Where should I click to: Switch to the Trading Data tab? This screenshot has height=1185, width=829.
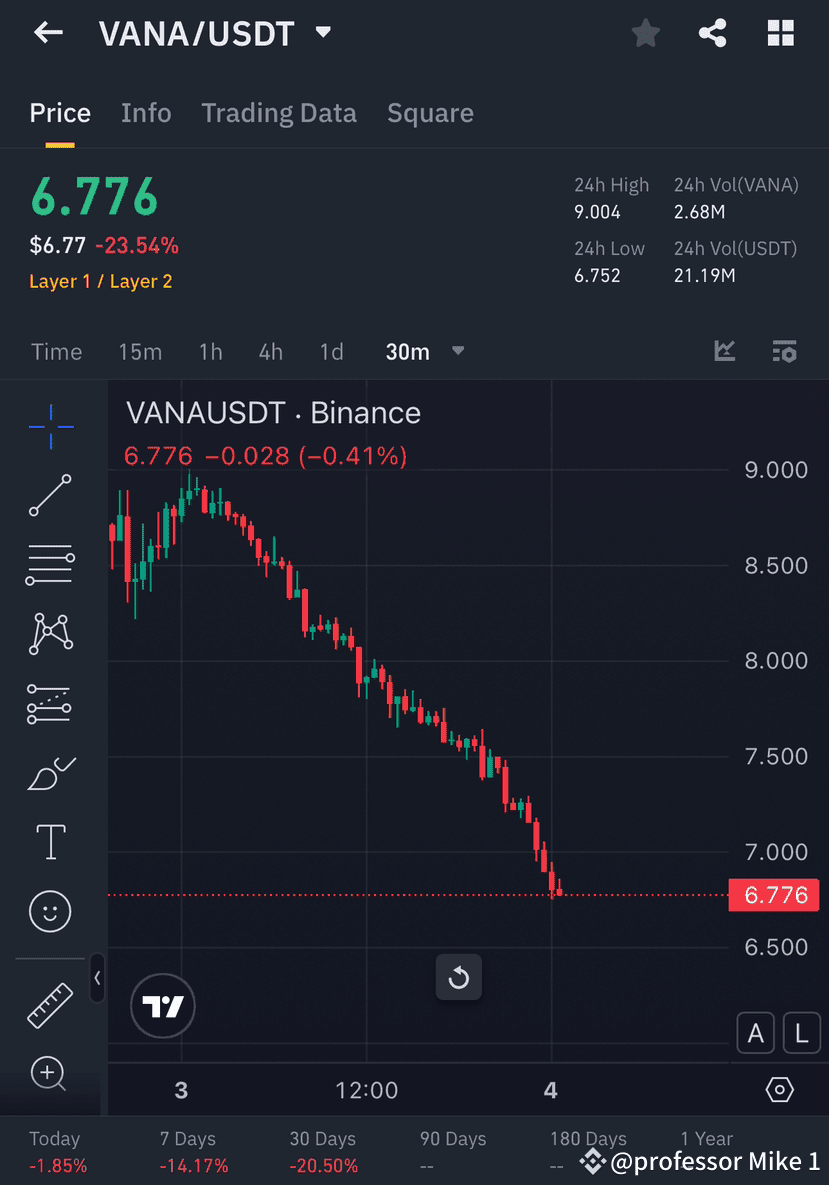click(279, 113)
